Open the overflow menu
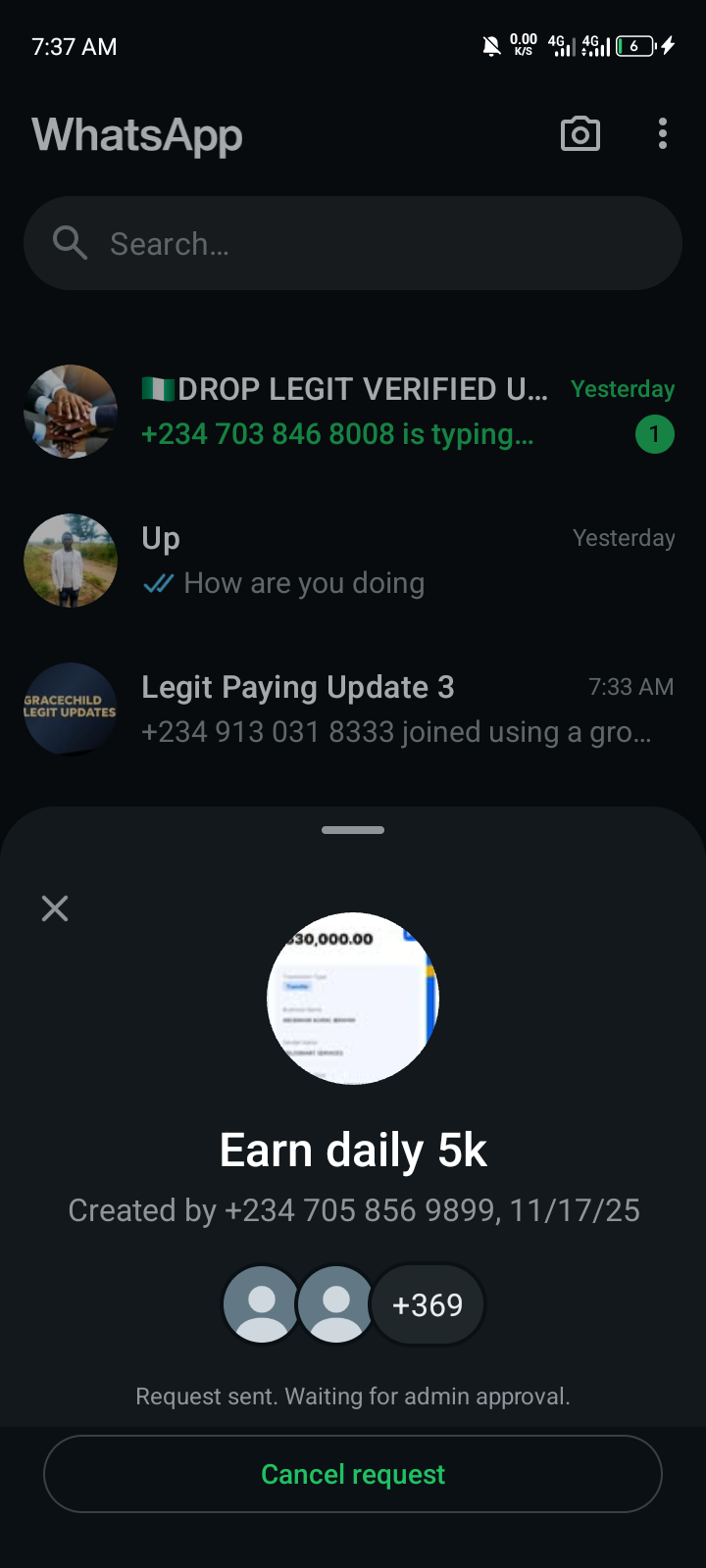 [x=663, y=134]
